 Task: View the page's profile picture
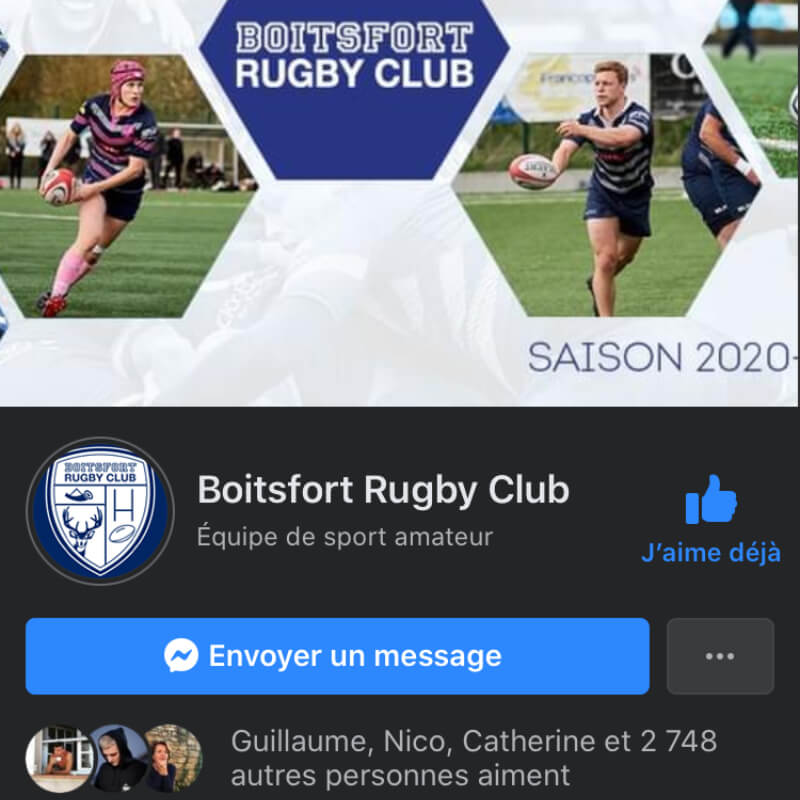pos(100,511)
